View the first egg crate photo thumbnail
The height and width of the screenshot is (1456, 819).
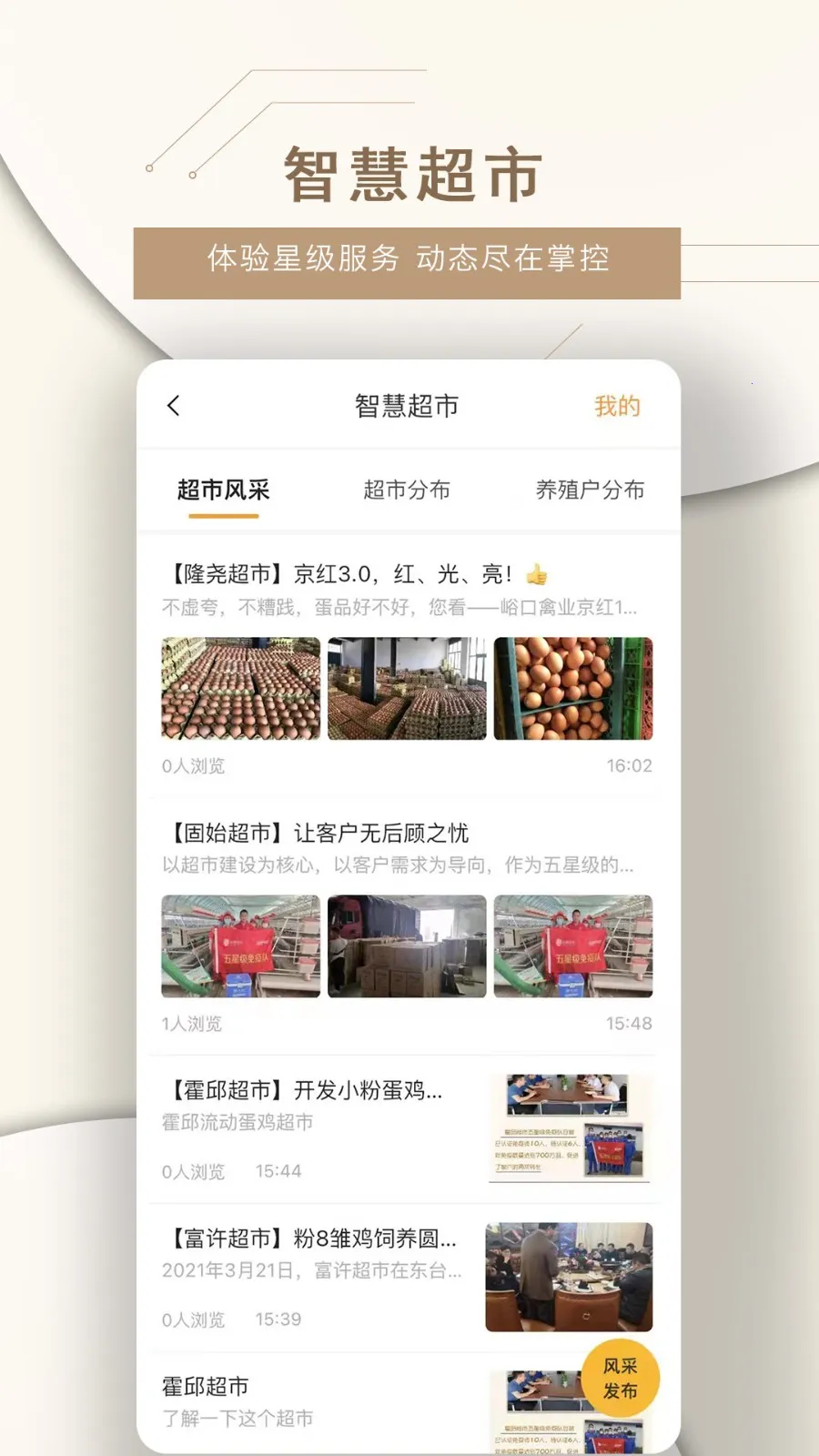[x=239, y=689]
